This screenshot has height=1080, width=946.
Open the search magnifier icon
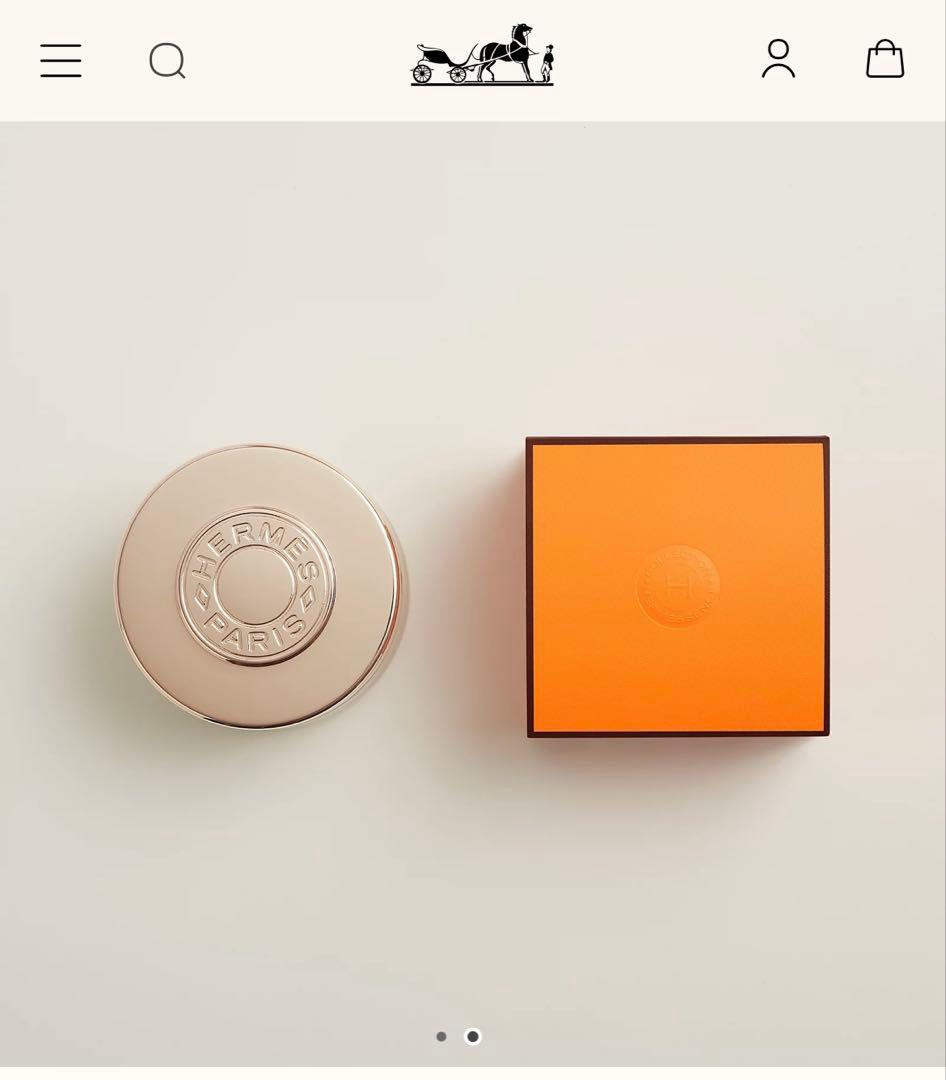167,61
